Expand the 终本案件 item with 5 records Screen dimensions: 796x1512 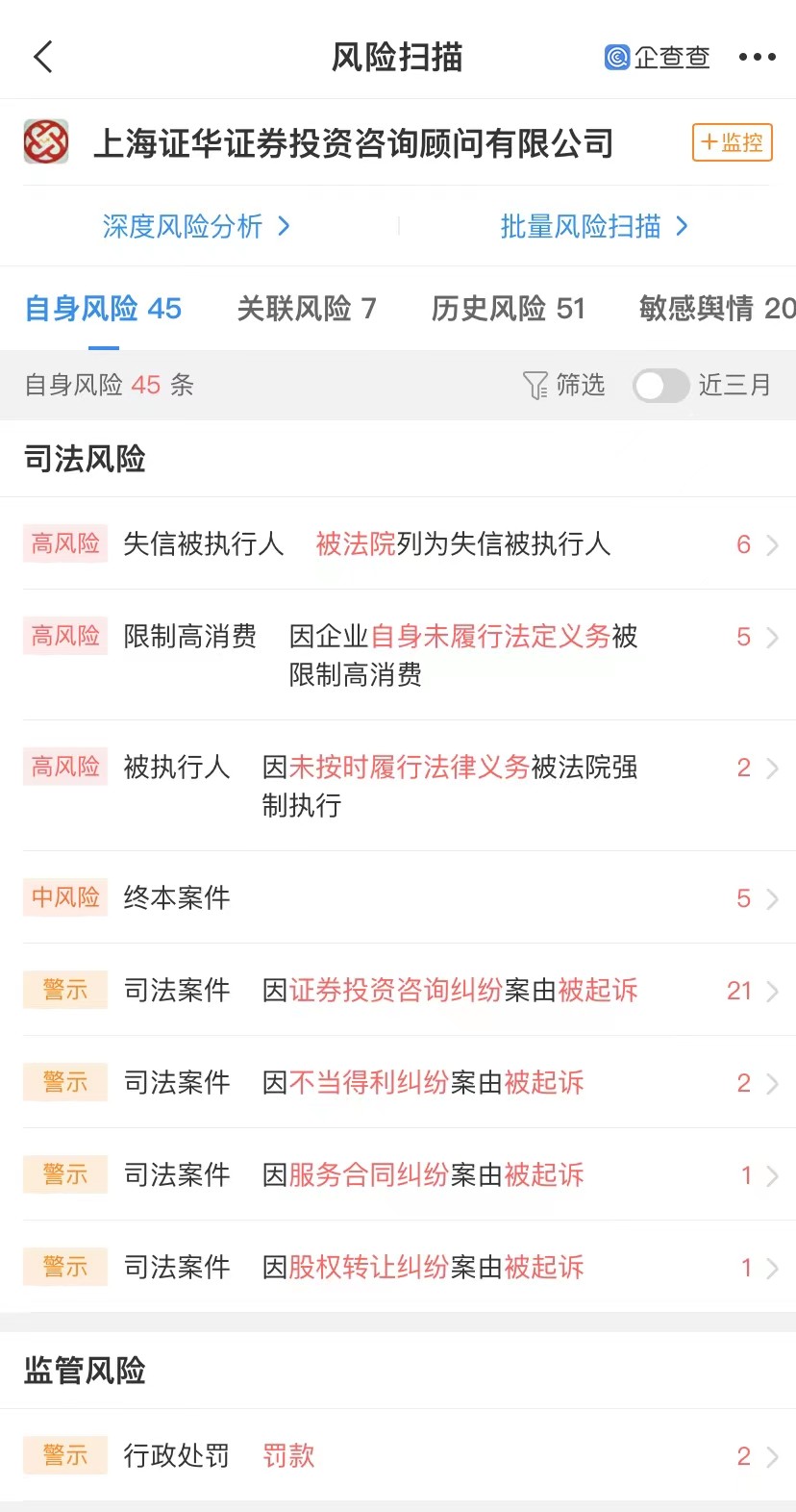[x=398, y=897]
